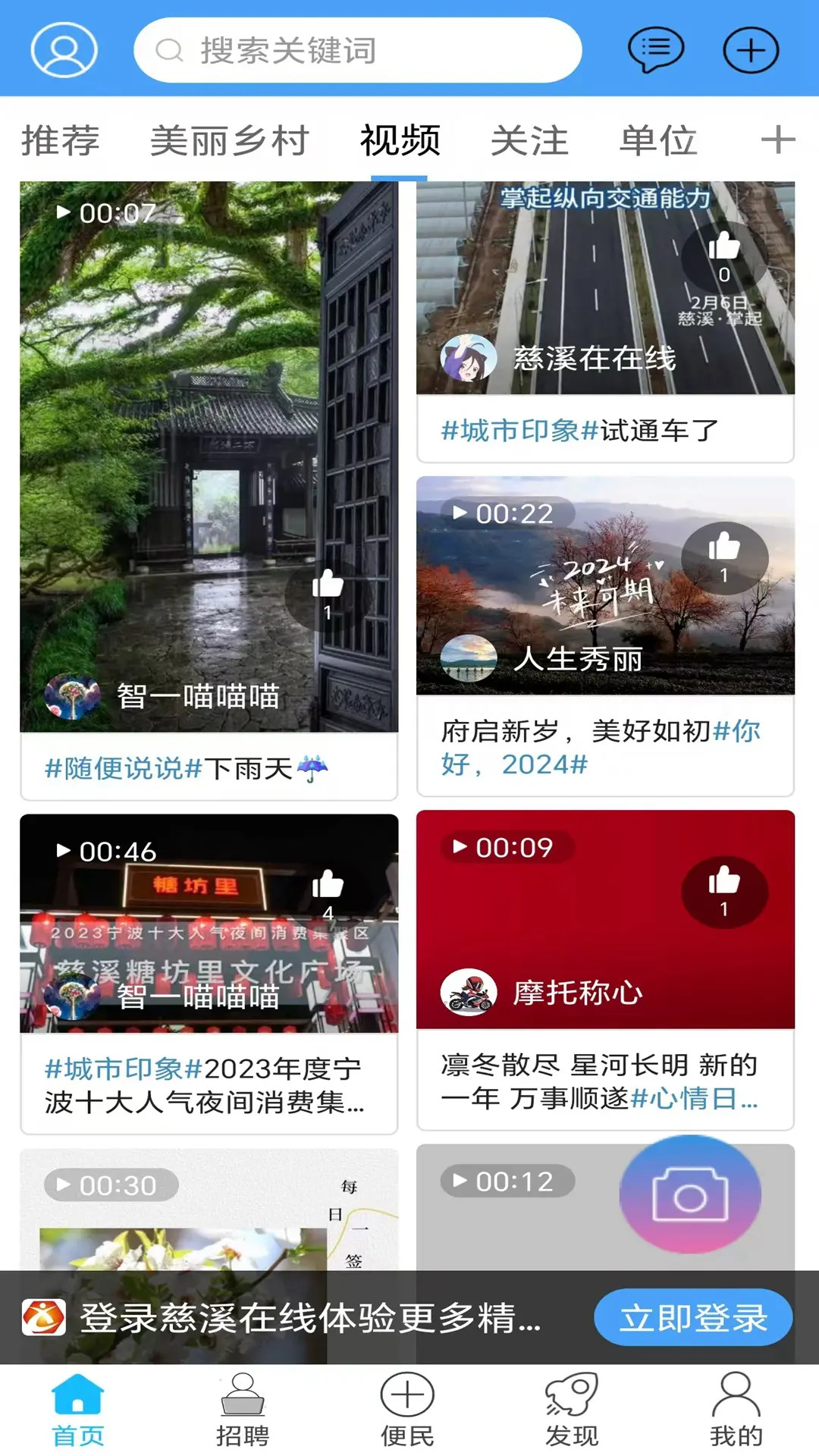Play the 下雨天 video by 智一喵喵喵
Screen dimensions: 819x1456
[x=209, y=455]
